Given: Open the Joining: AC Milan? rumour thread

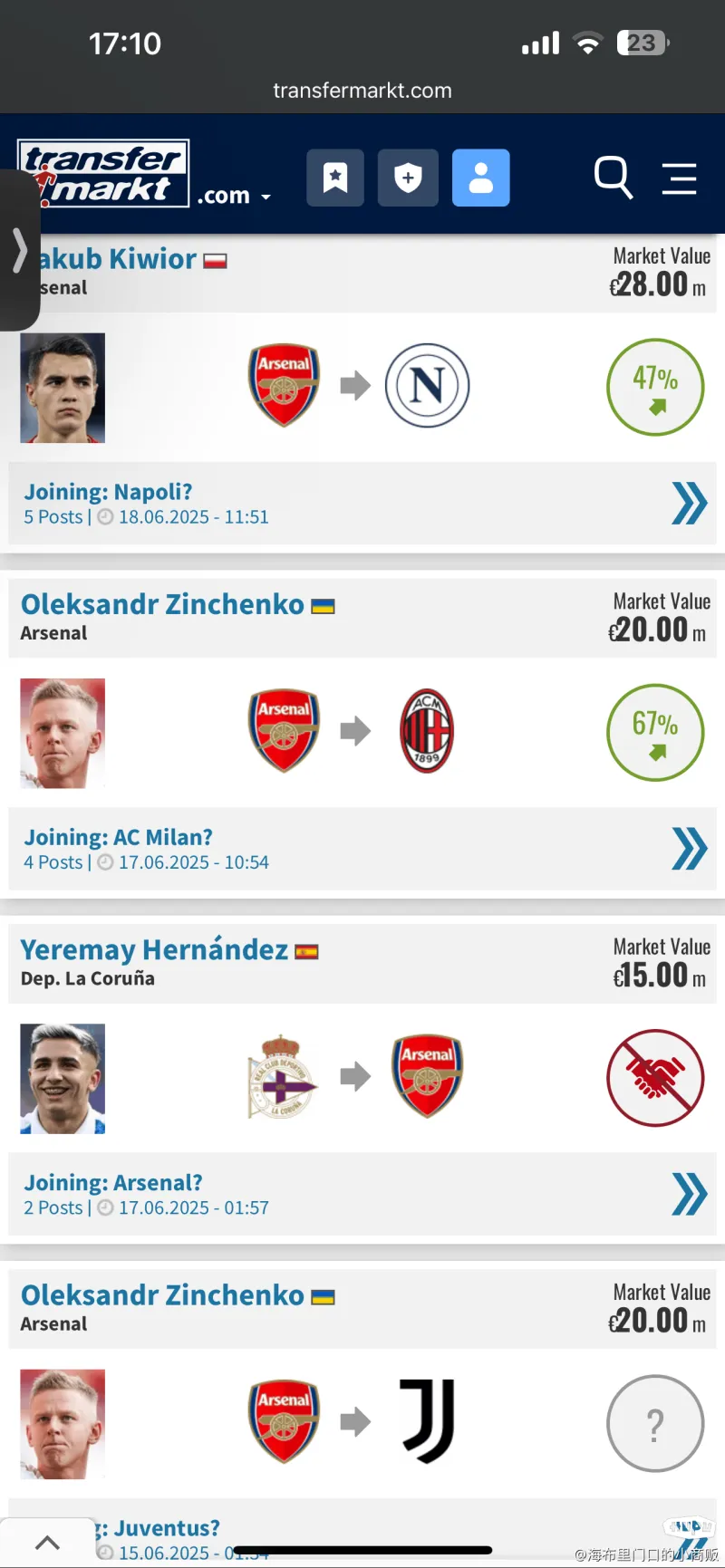Looking at the screenshot, I should click(118, 837).
